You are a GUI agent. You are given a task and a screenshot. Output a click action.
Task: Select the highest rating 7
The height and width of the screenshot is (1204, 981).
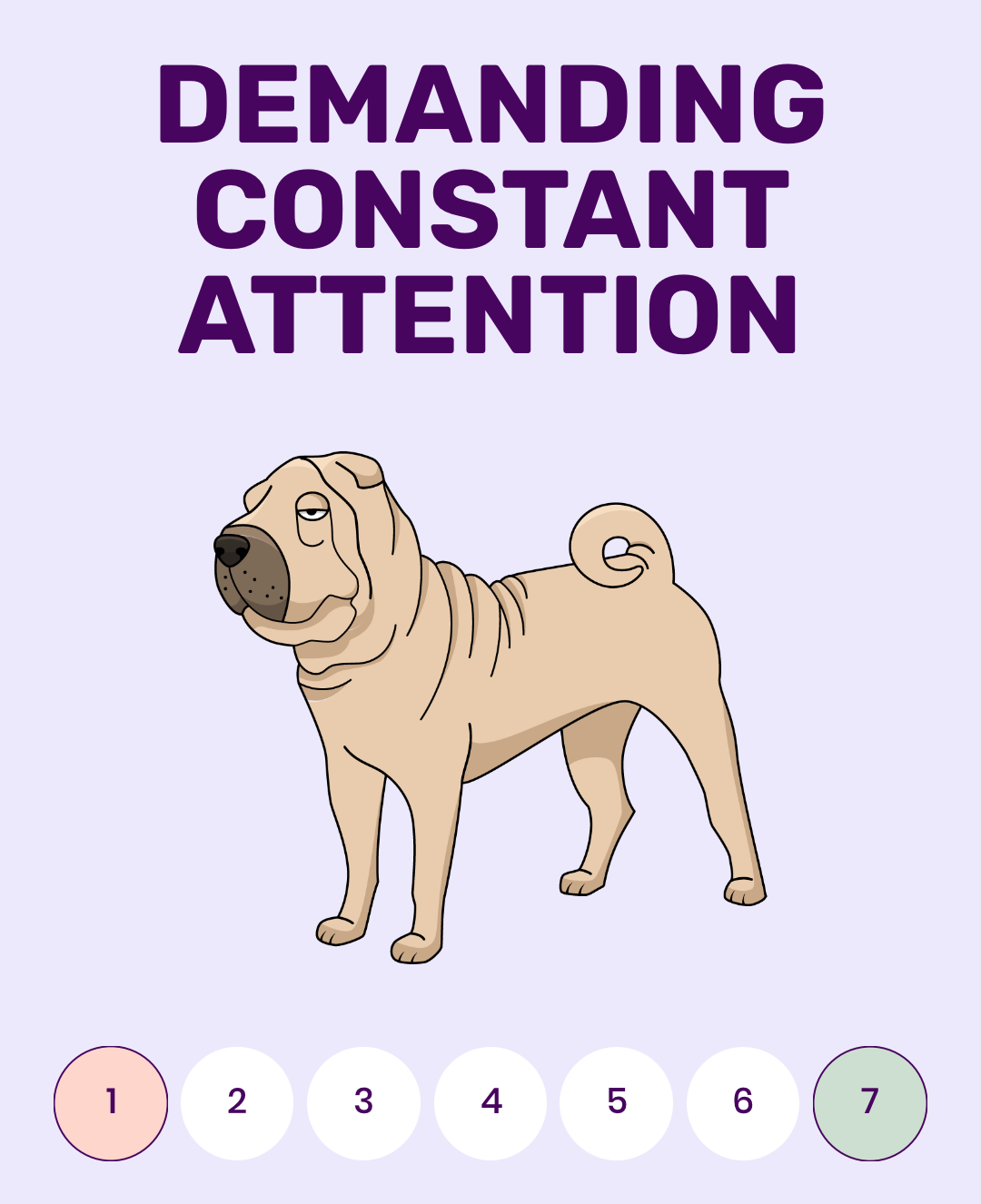click(x=869, y=1103)
